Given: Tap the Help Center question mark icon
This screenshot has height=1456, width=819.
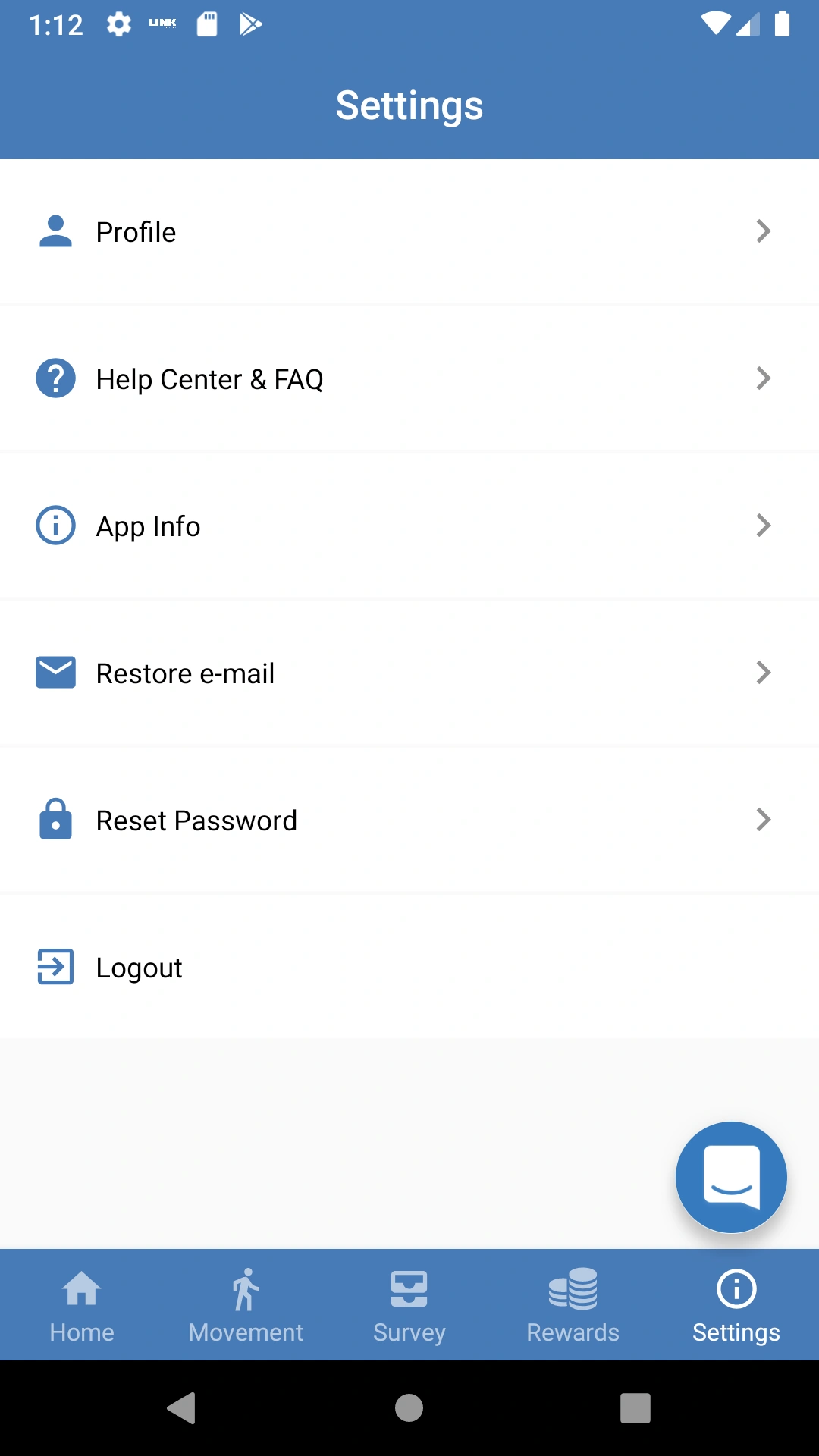Looking at the screenshot, I should click(55, 378).
